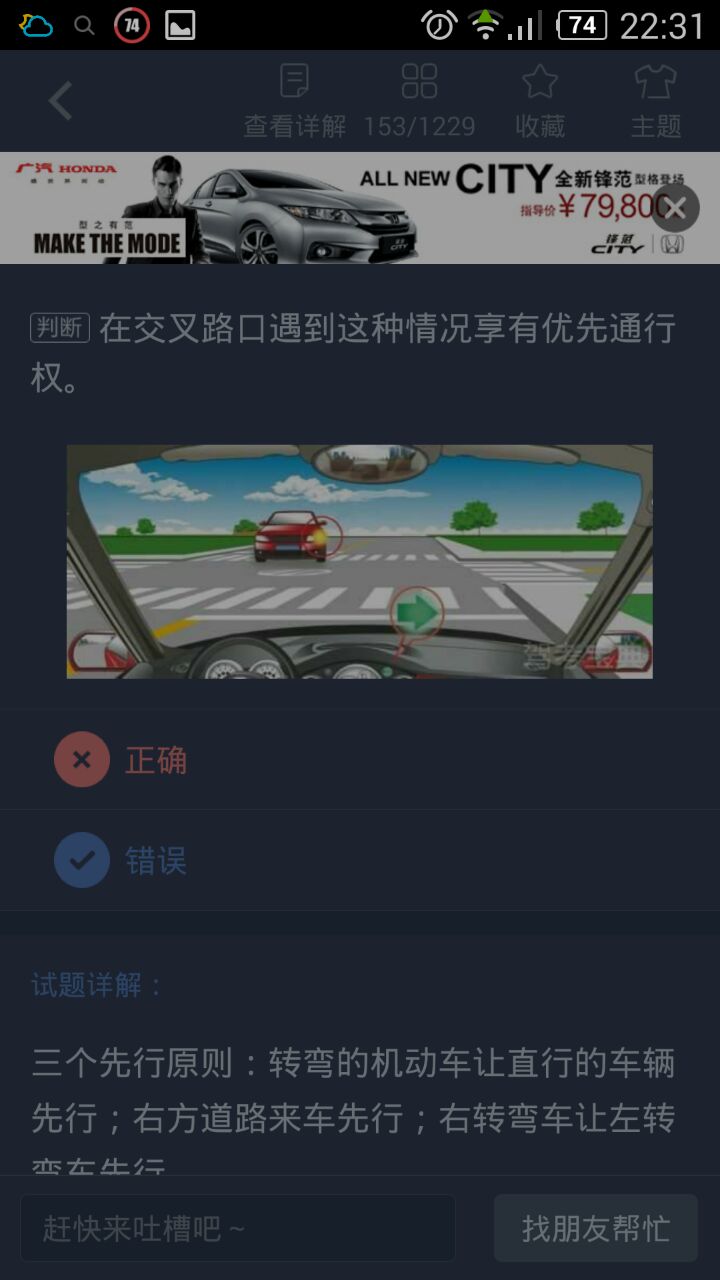Open the 153/1229 question grid
The width and height of the screenshot is (720, 1280).
point(419,101)
